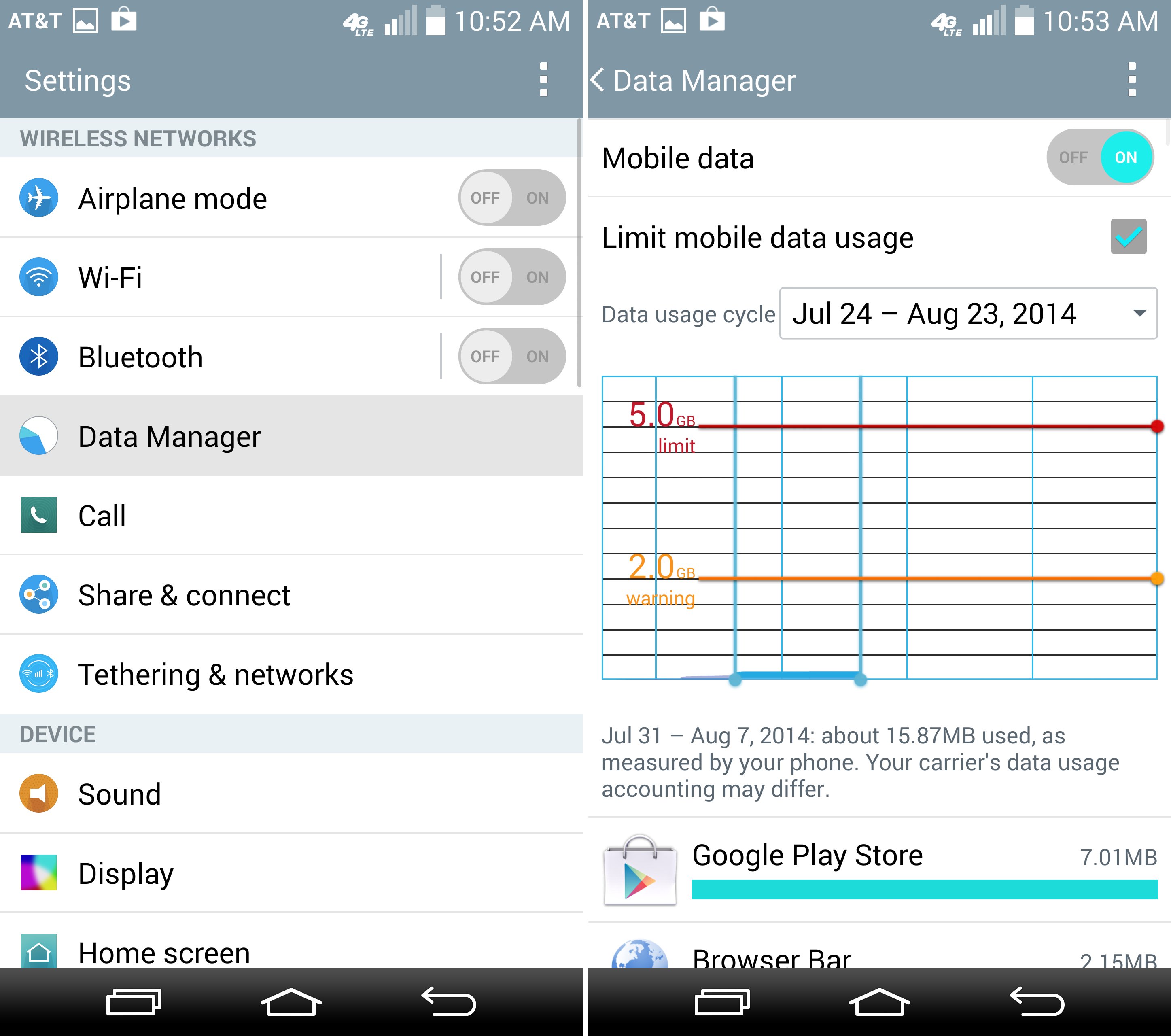The height and width of the screenshot is (1036, 1171).
Task: Tap the 2.0 GB warning handle
Action: pos(1157,579)
